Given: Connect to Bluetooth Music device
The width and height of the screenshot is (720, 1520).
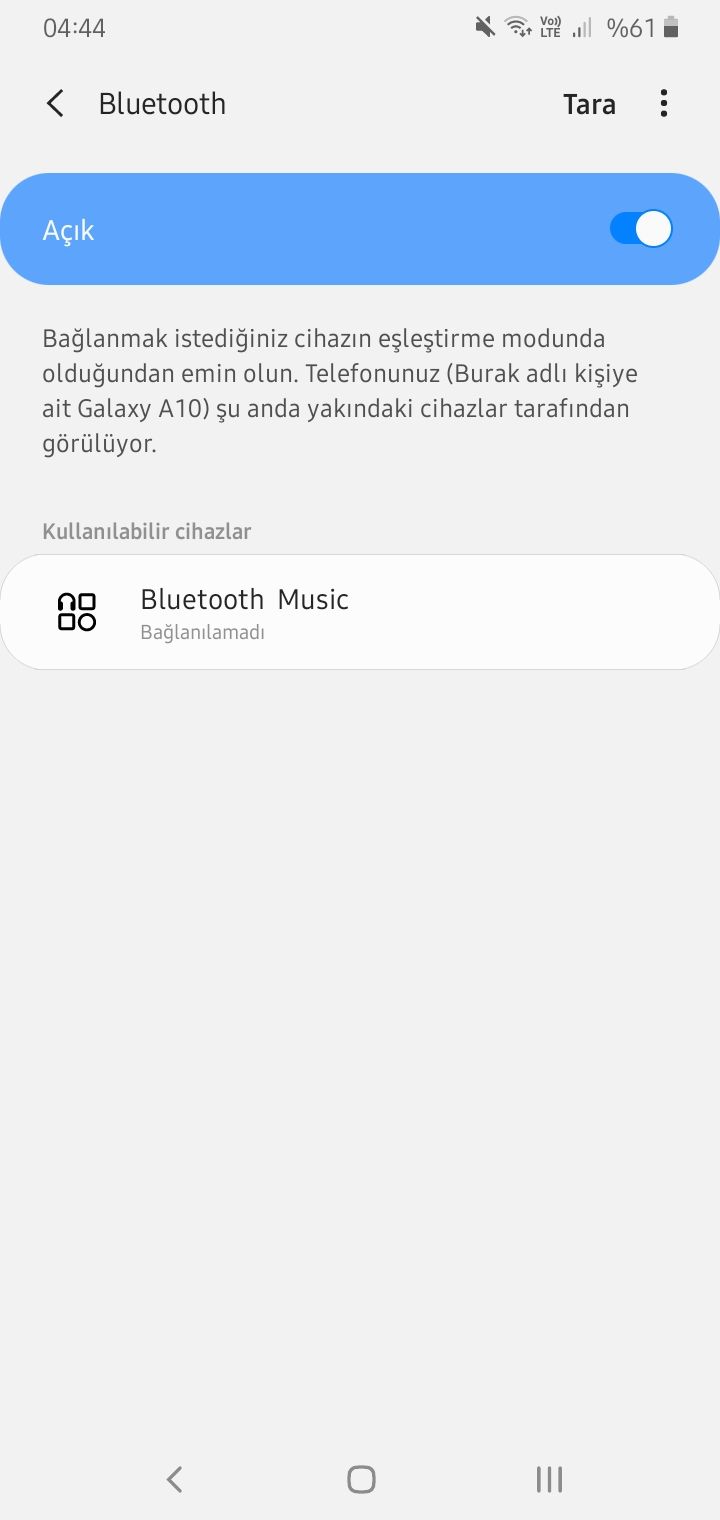Looking at the screenshot, I should (x=360, y=612).
